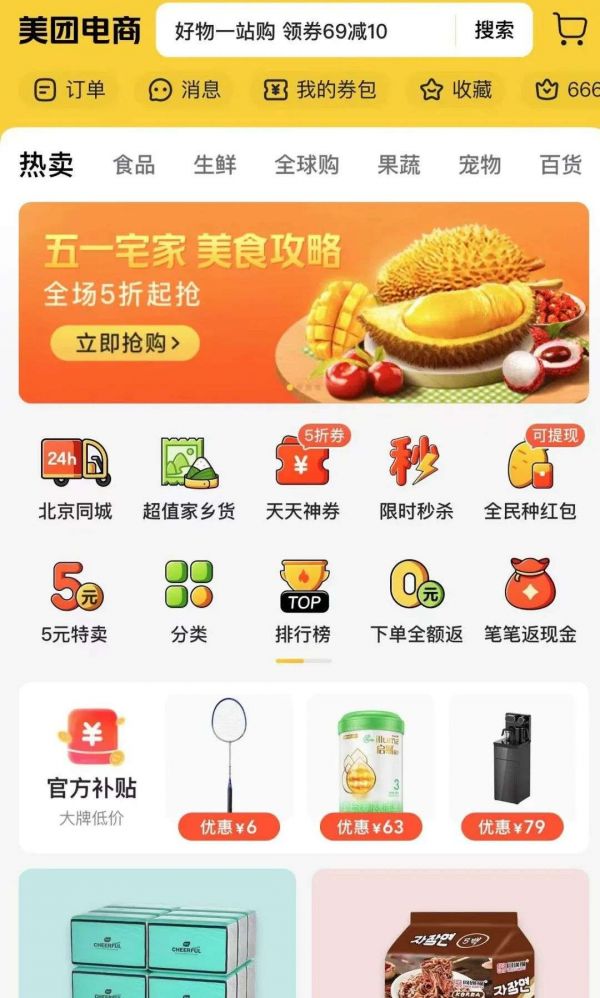Tap the 搜索 search button
The image size is (600, 998).
(494, 31)
